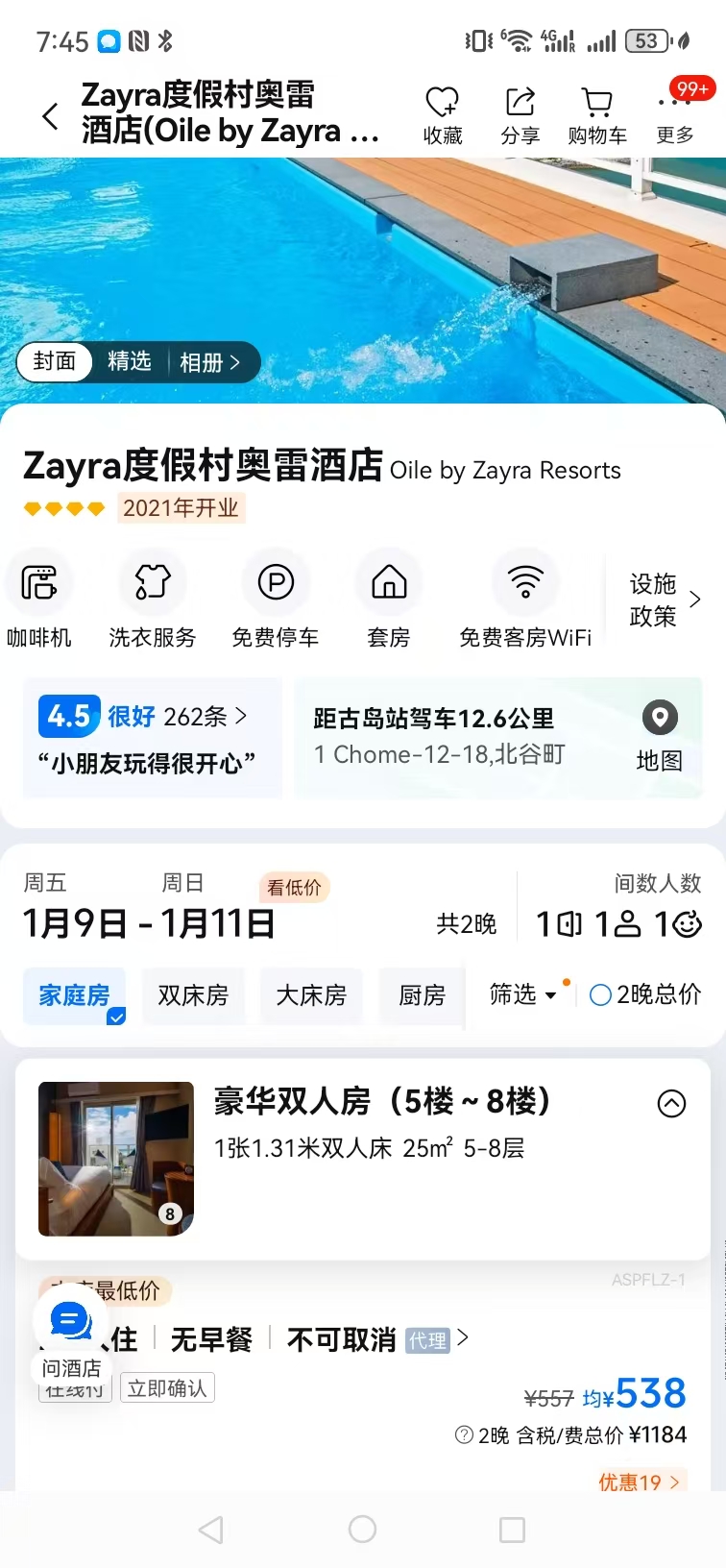Open the 地图 map location
Viewport: 726px width, 1568px height.
pyautogui.click(x=659, y=736)
